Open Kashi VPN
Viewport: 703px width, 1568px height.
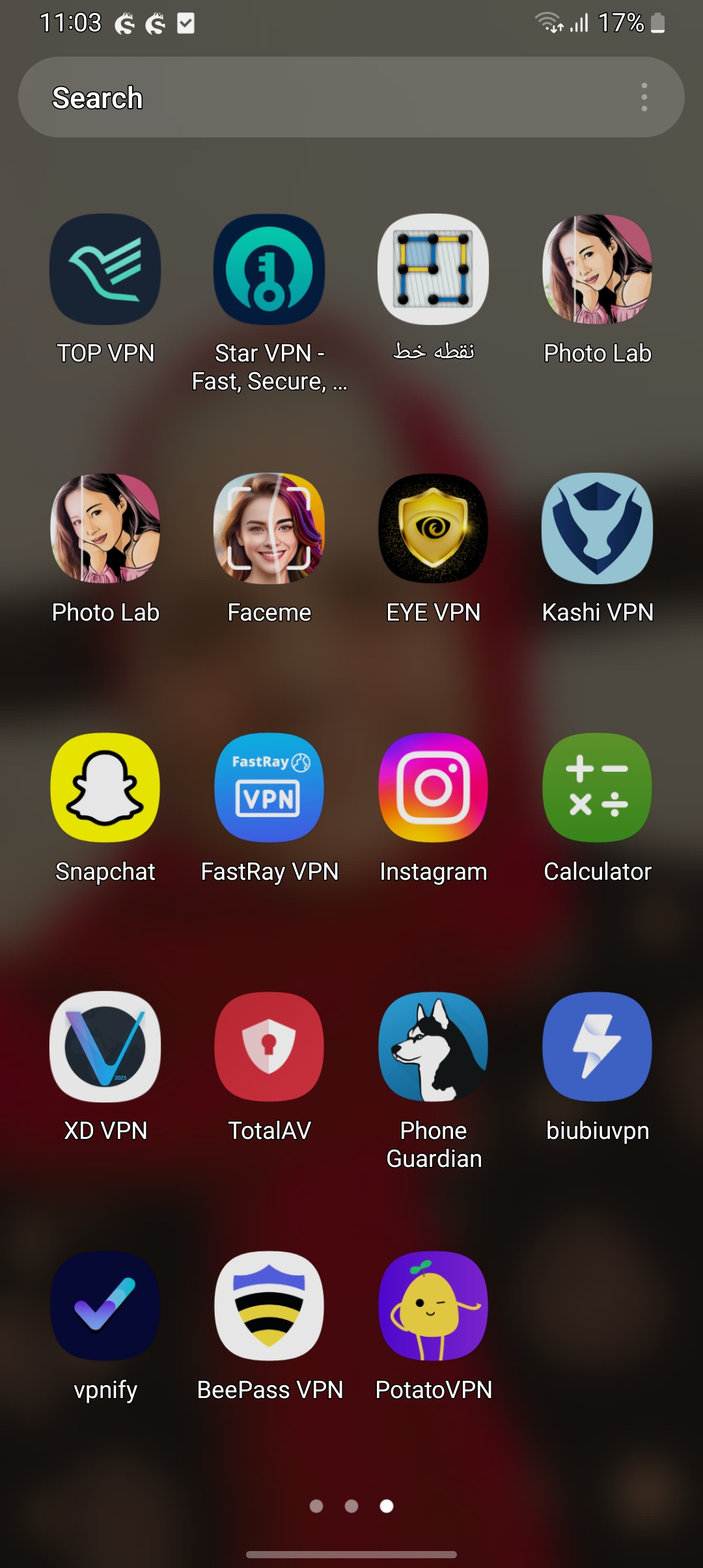598,529
